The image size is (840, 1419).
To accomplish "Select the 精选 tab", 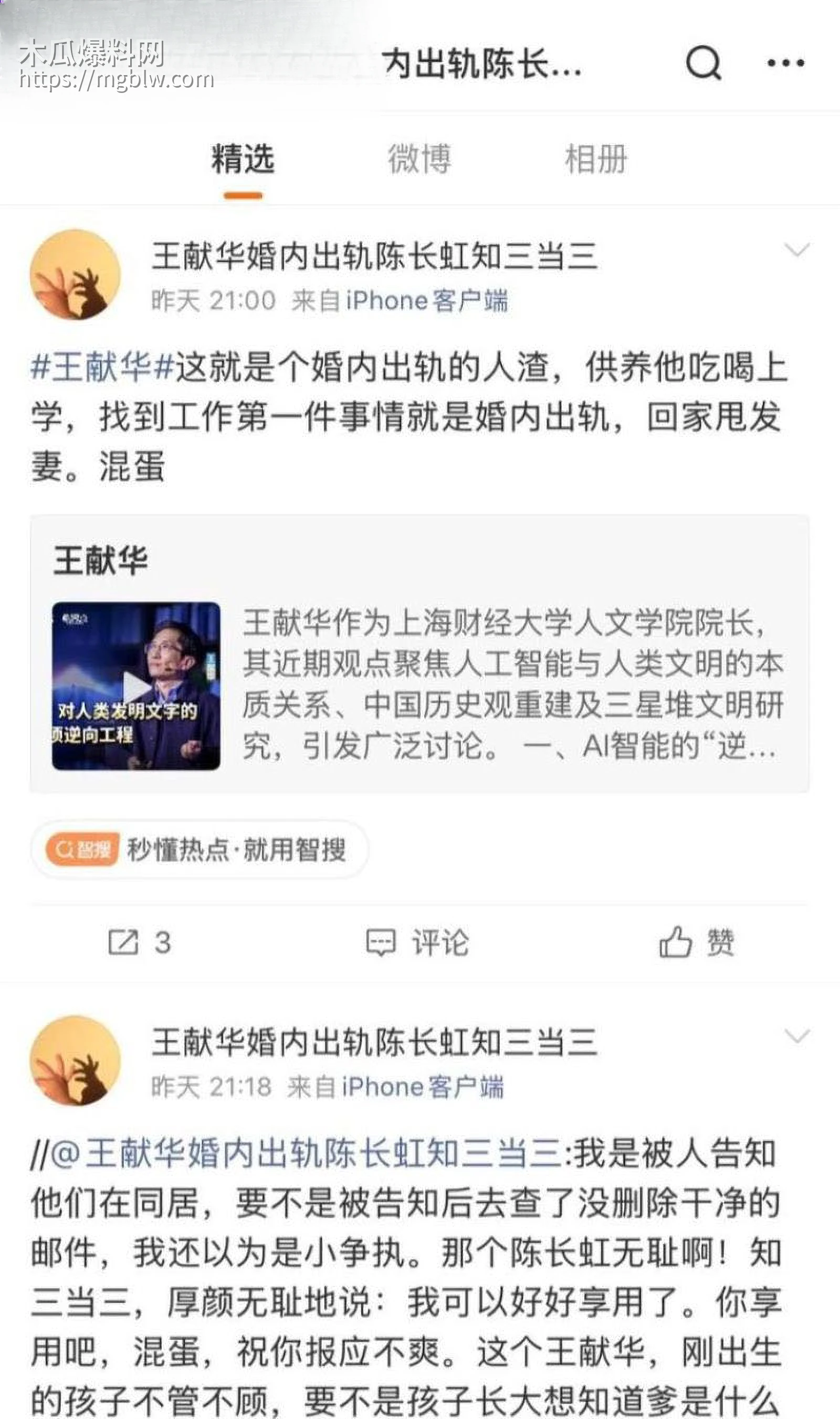I will point(244,160).
